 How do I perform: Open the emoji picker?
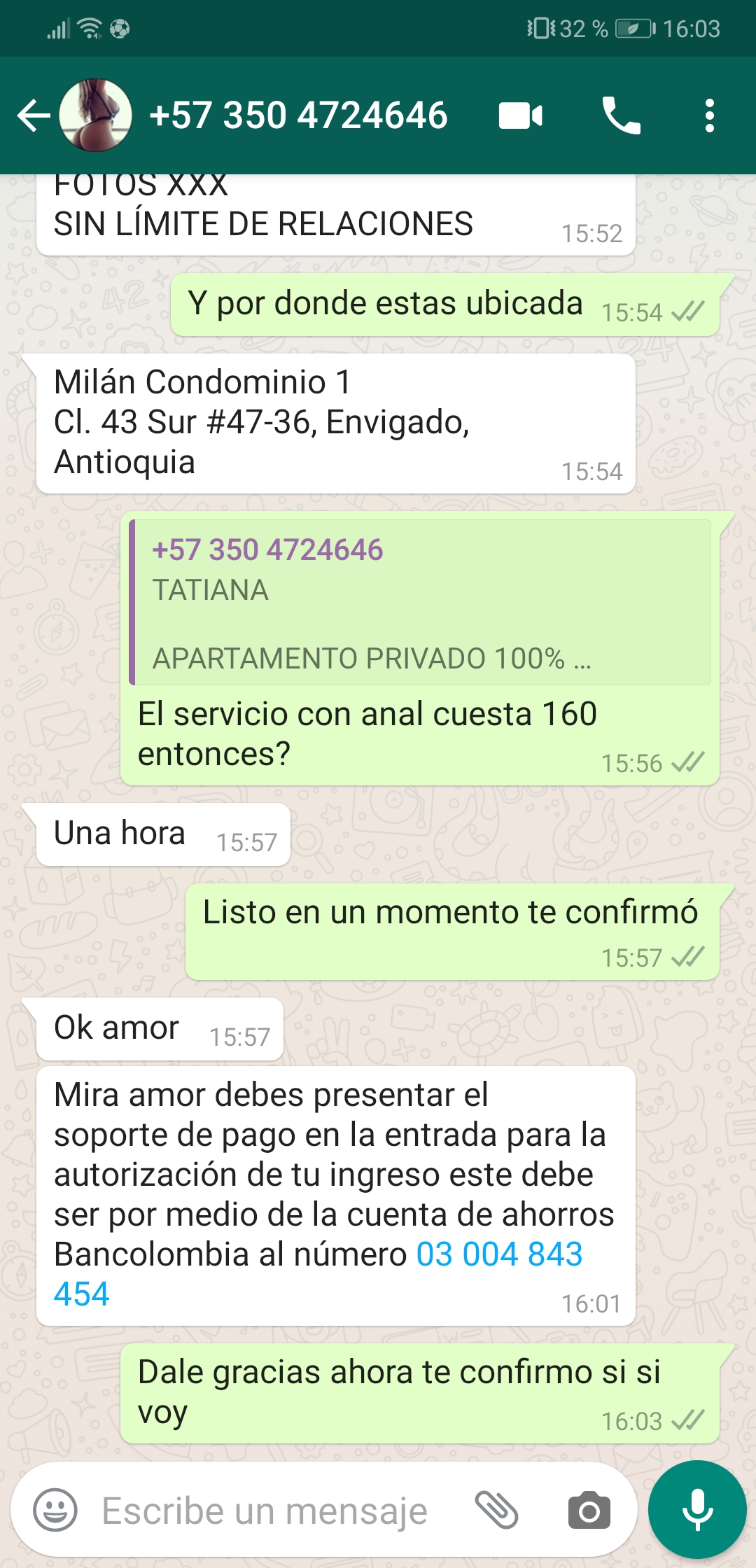pos(55,1510)
